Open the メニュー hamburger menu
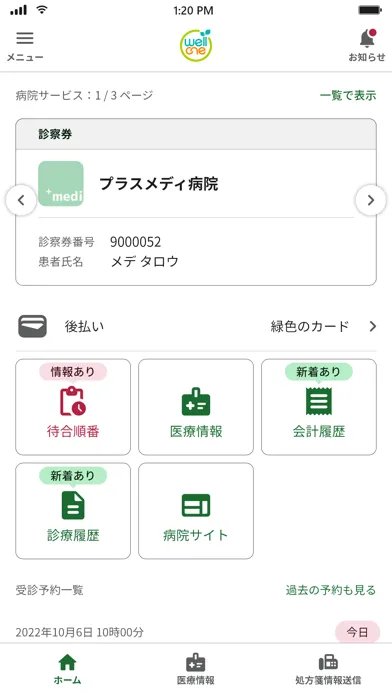 (25, 46)
